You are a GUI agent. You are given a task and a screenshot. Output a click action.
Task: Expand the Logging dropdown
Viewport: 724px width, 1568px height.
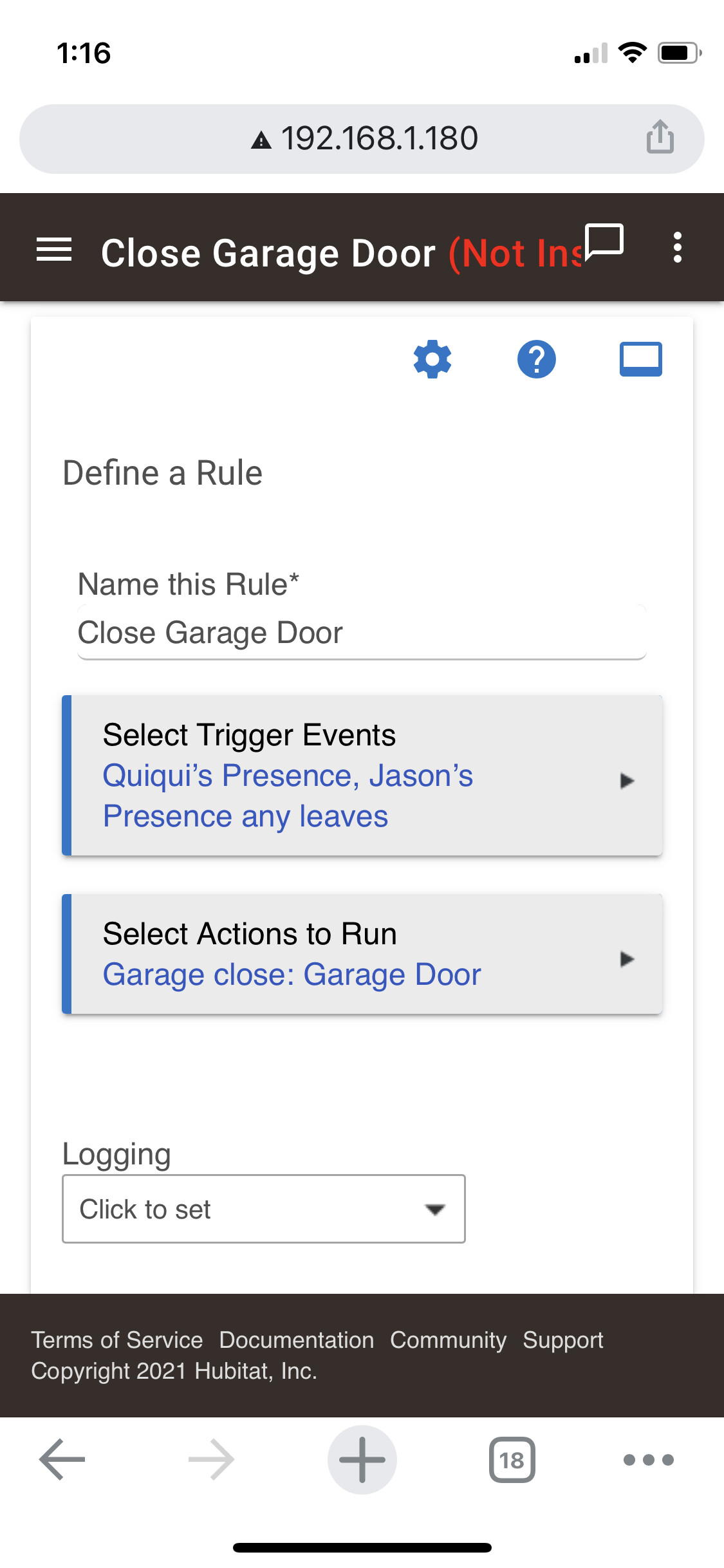264,1209
